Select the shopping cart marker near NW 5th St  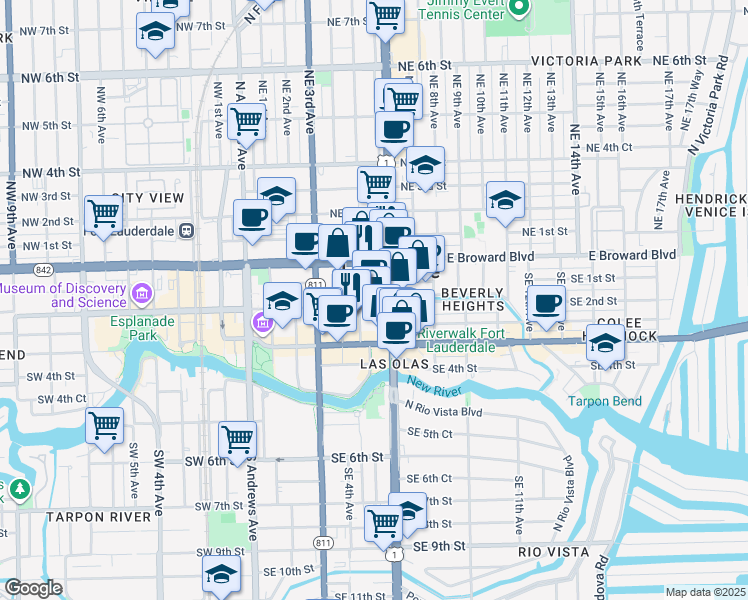246,122
